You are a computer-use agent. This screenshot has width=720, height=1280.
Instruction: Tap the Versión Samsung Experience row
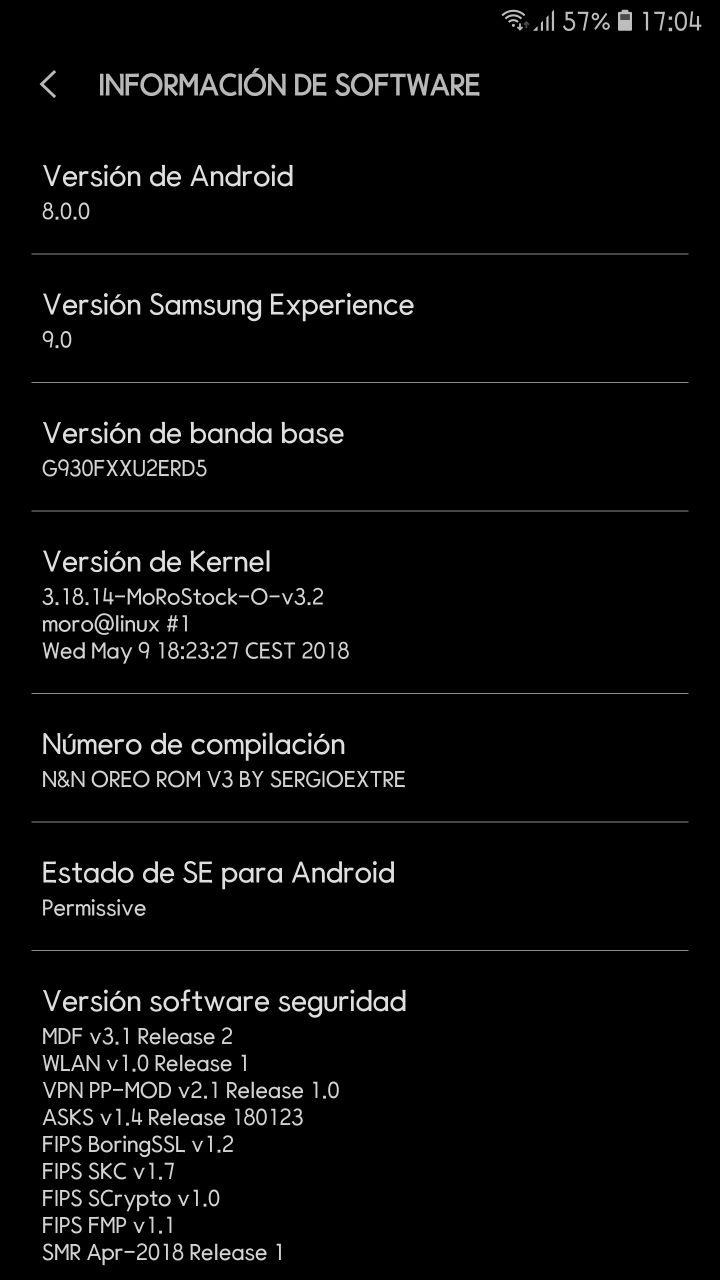click(360, 320)
